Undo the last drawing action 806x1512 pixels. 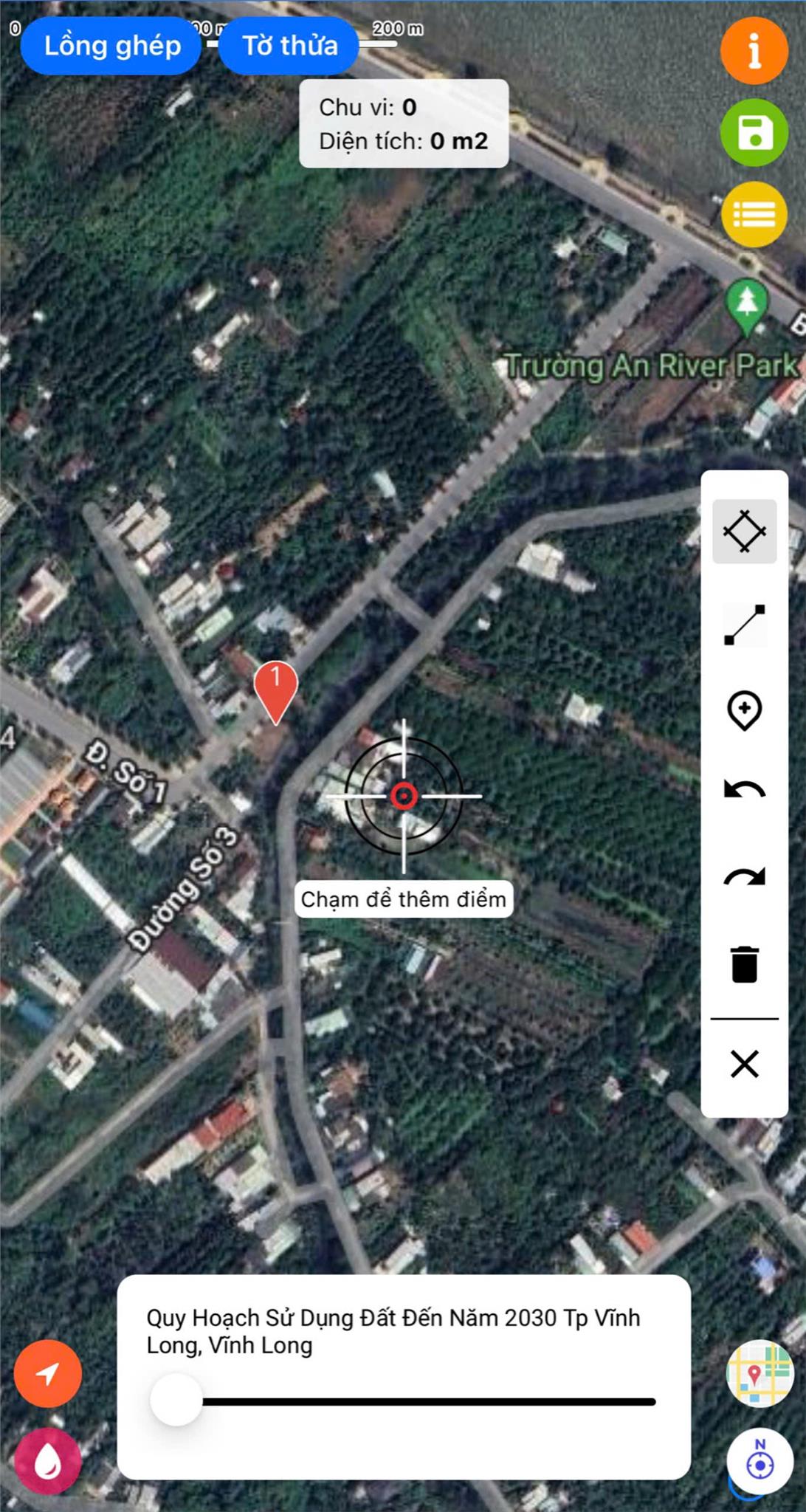744,791
